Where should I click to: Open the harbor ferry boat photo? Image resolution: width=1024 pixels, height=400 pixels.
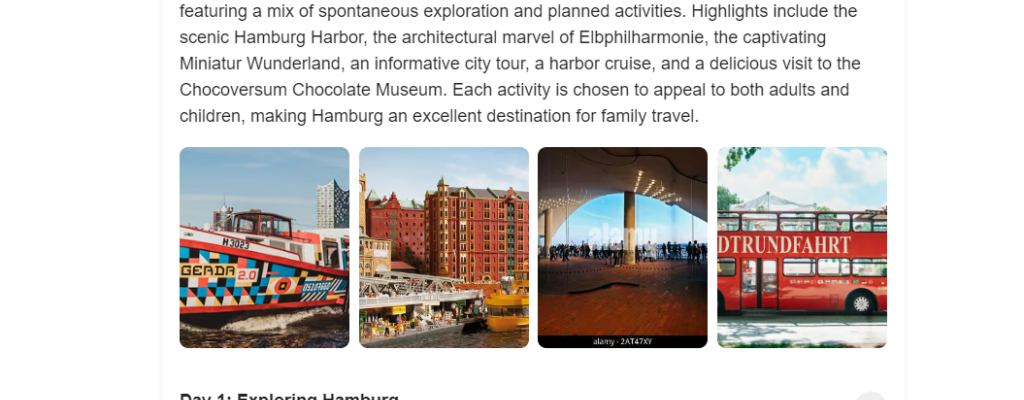pos(264,247)
